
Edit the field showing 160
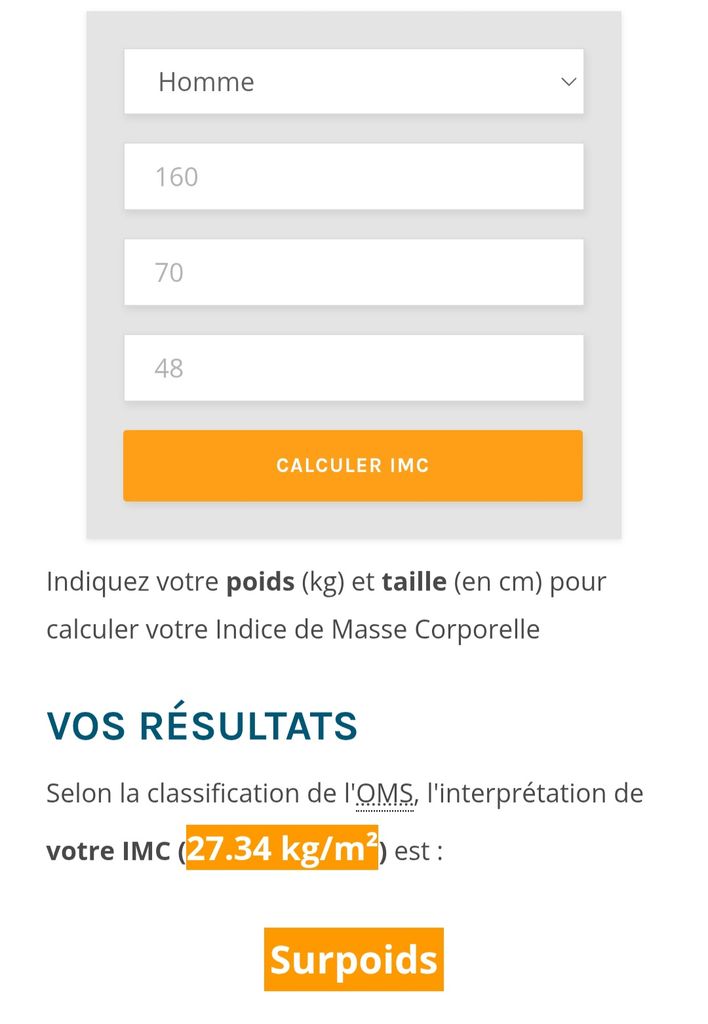tap(353, 177)
